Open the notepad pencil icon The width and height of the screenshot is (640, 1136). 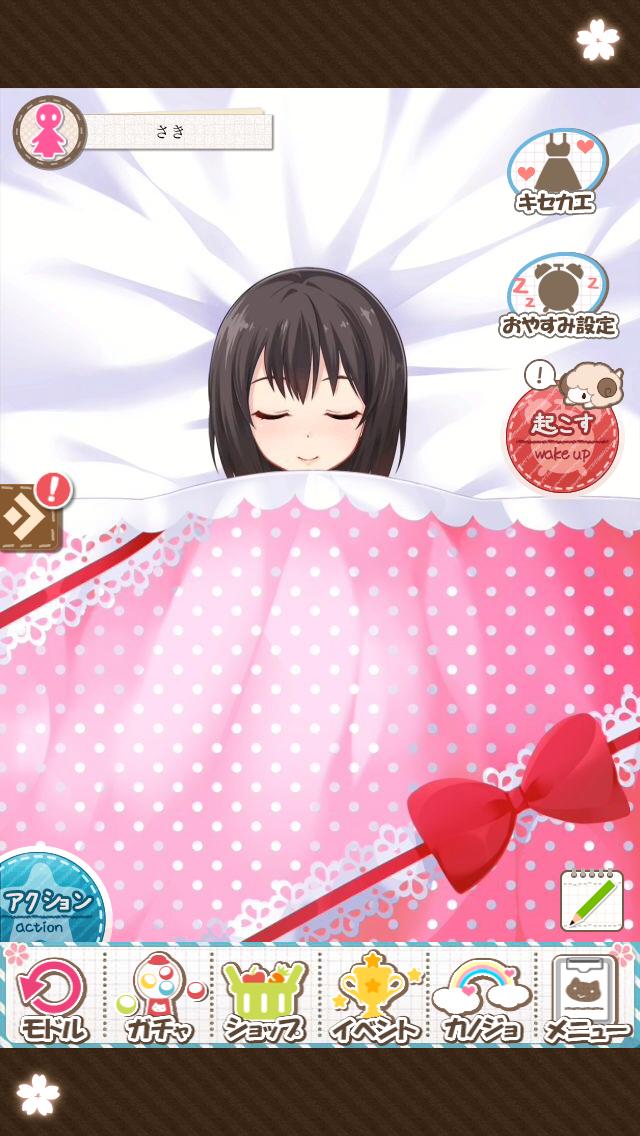591,900
